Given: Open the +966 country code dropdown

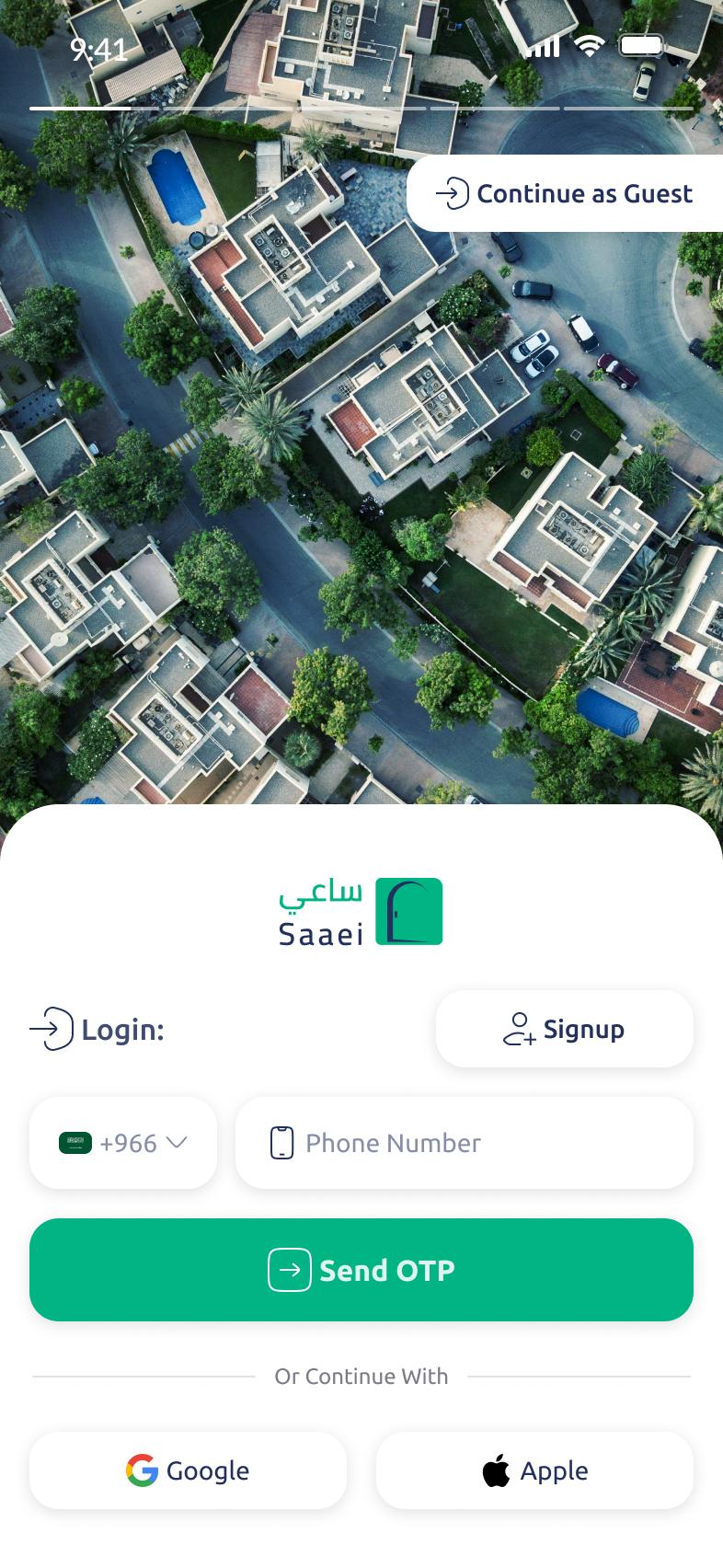Looking at the screenshot, I should 123,1143.
